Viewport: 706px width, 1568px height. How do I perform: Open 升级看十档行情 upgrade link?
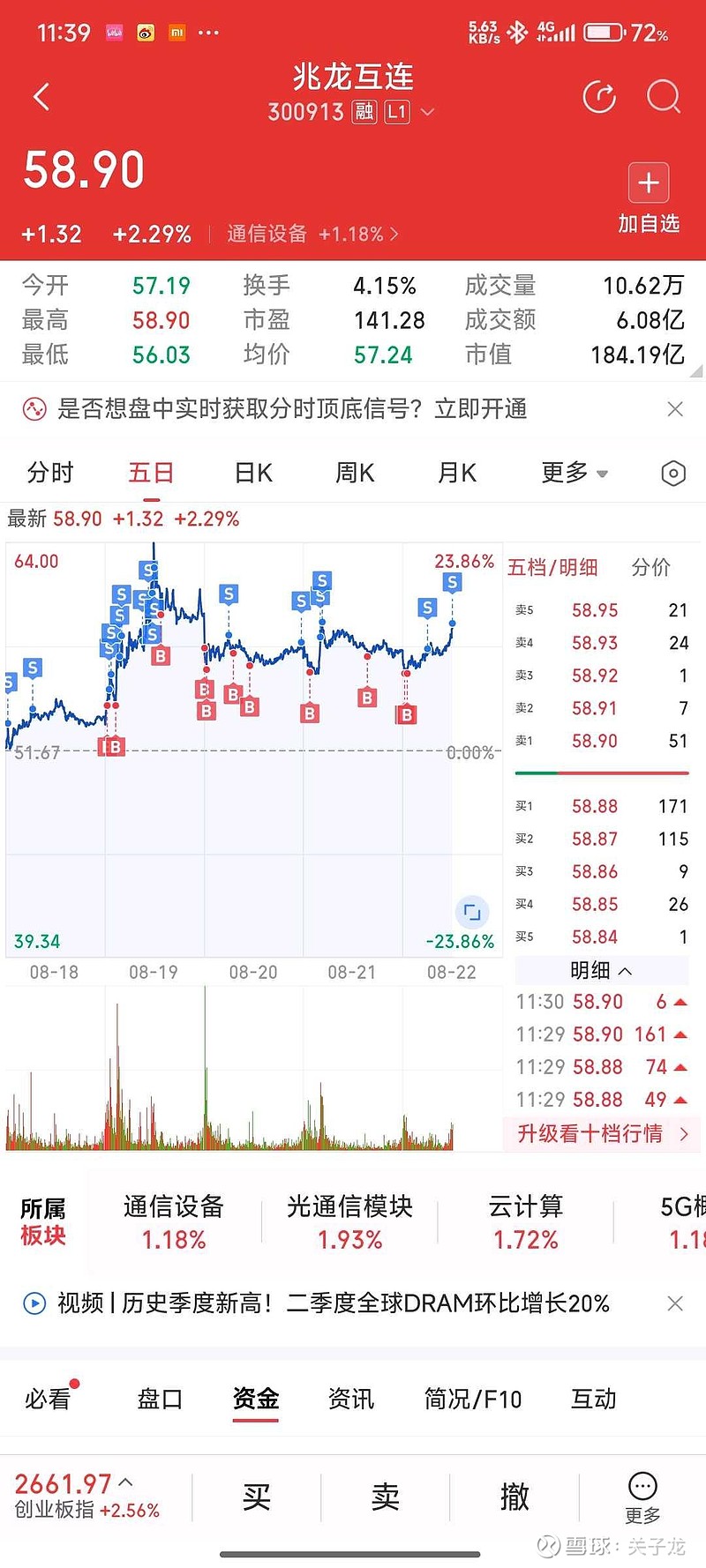(x=603, y=1133)
